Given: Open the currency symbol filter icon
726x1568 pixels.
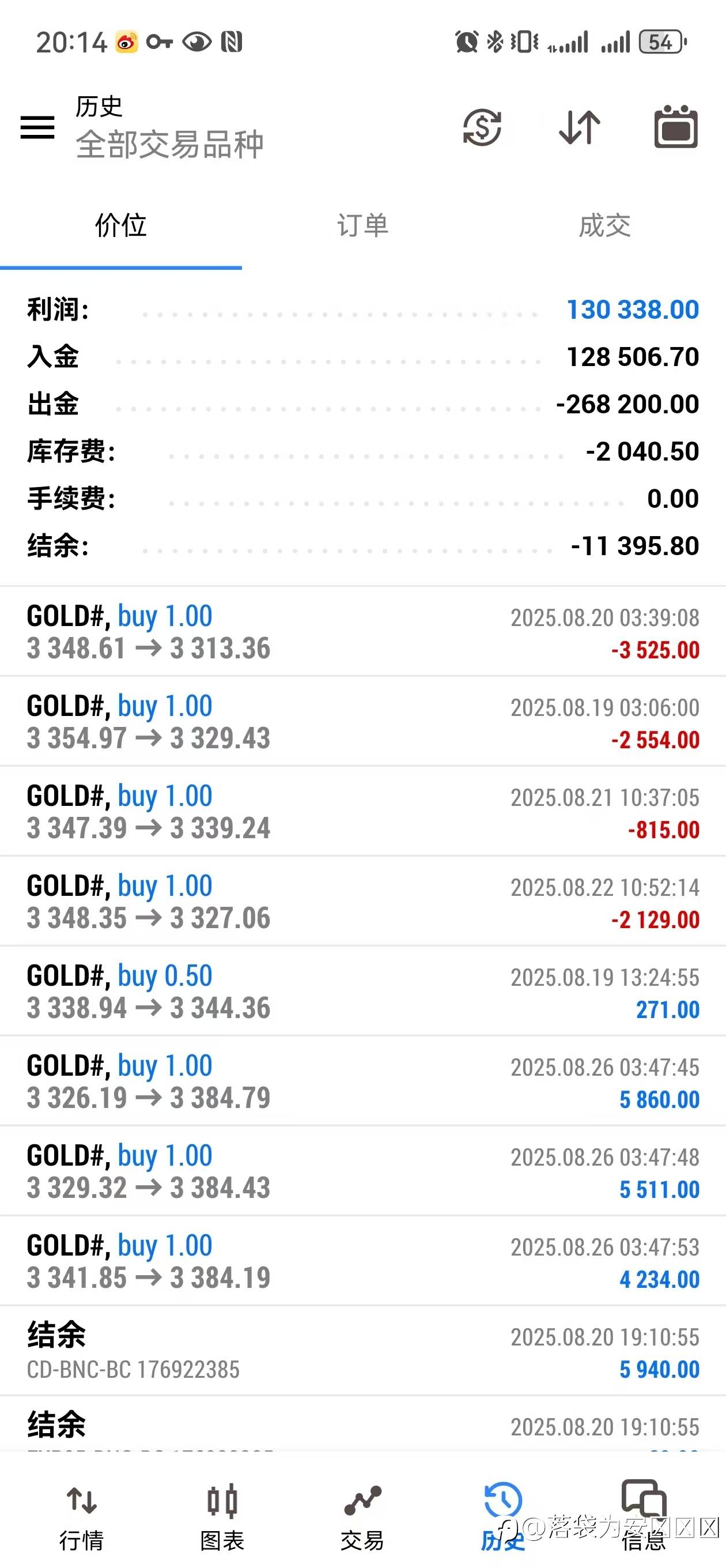Looking at the screenshot, I should (482, 127).
